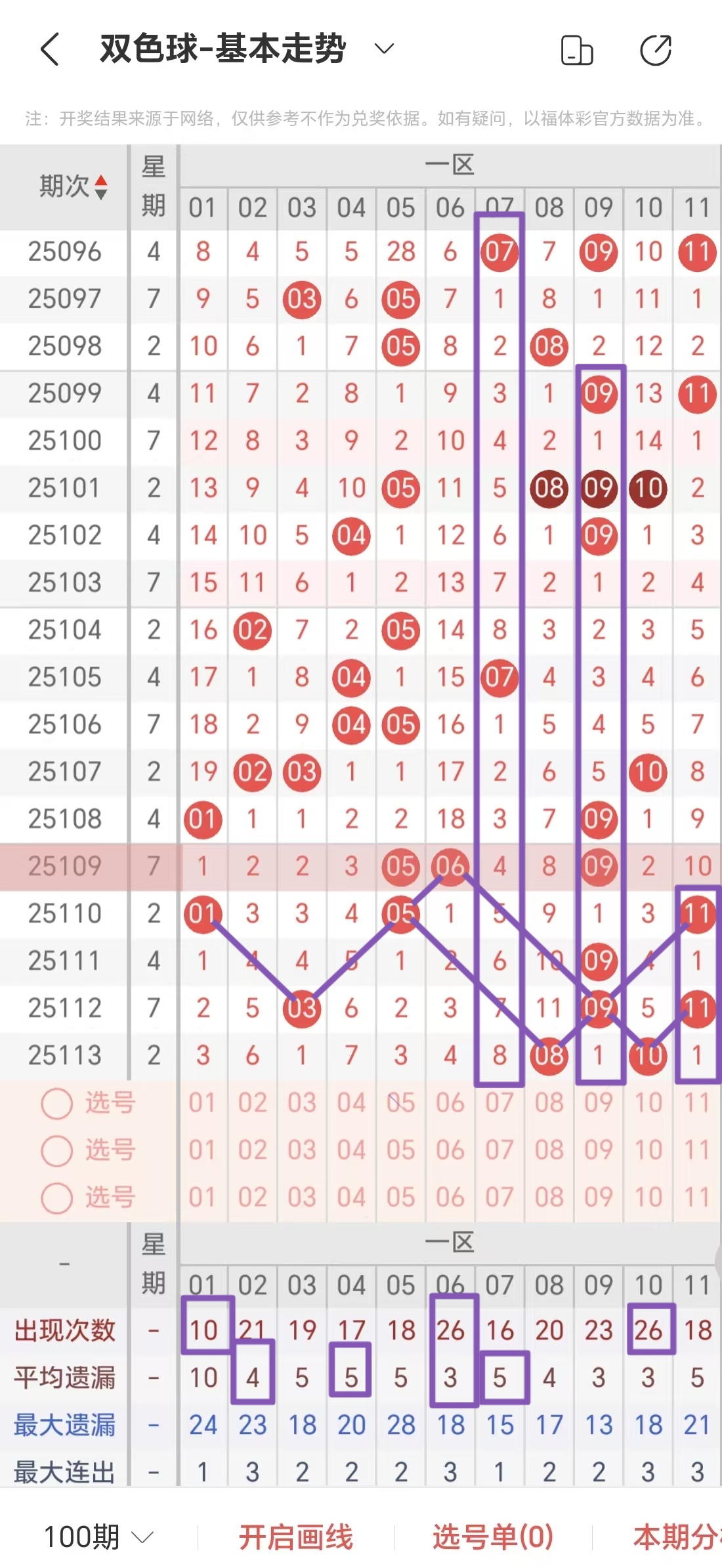The width and height of the screenshot is (722, 1568).
Task: Tap the screen orientation icon in the header
Action: (577, 51)
